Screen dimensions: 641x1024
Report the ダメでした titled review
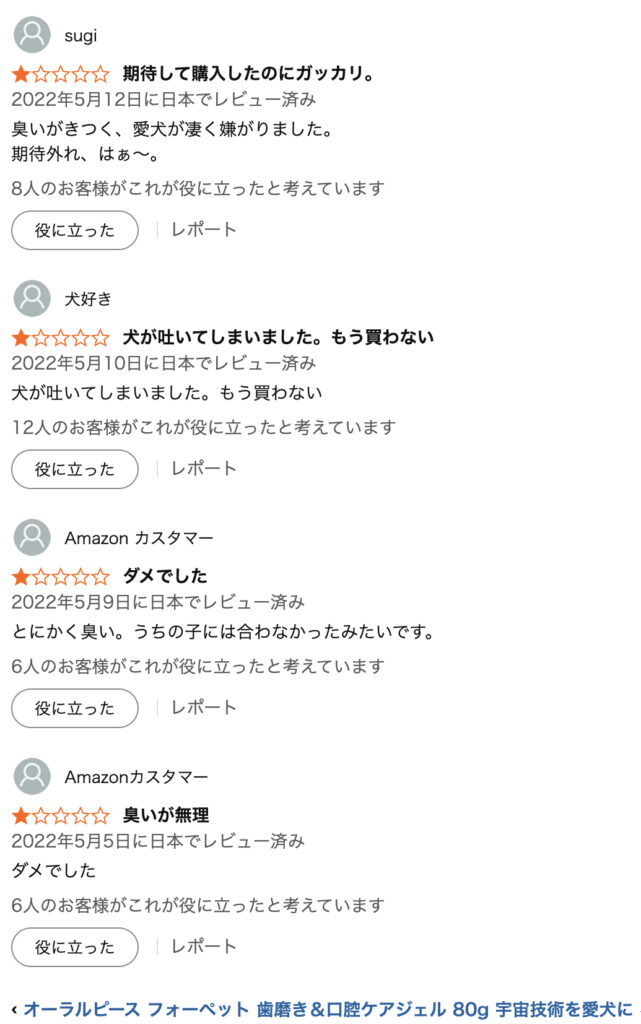(203, 707)
